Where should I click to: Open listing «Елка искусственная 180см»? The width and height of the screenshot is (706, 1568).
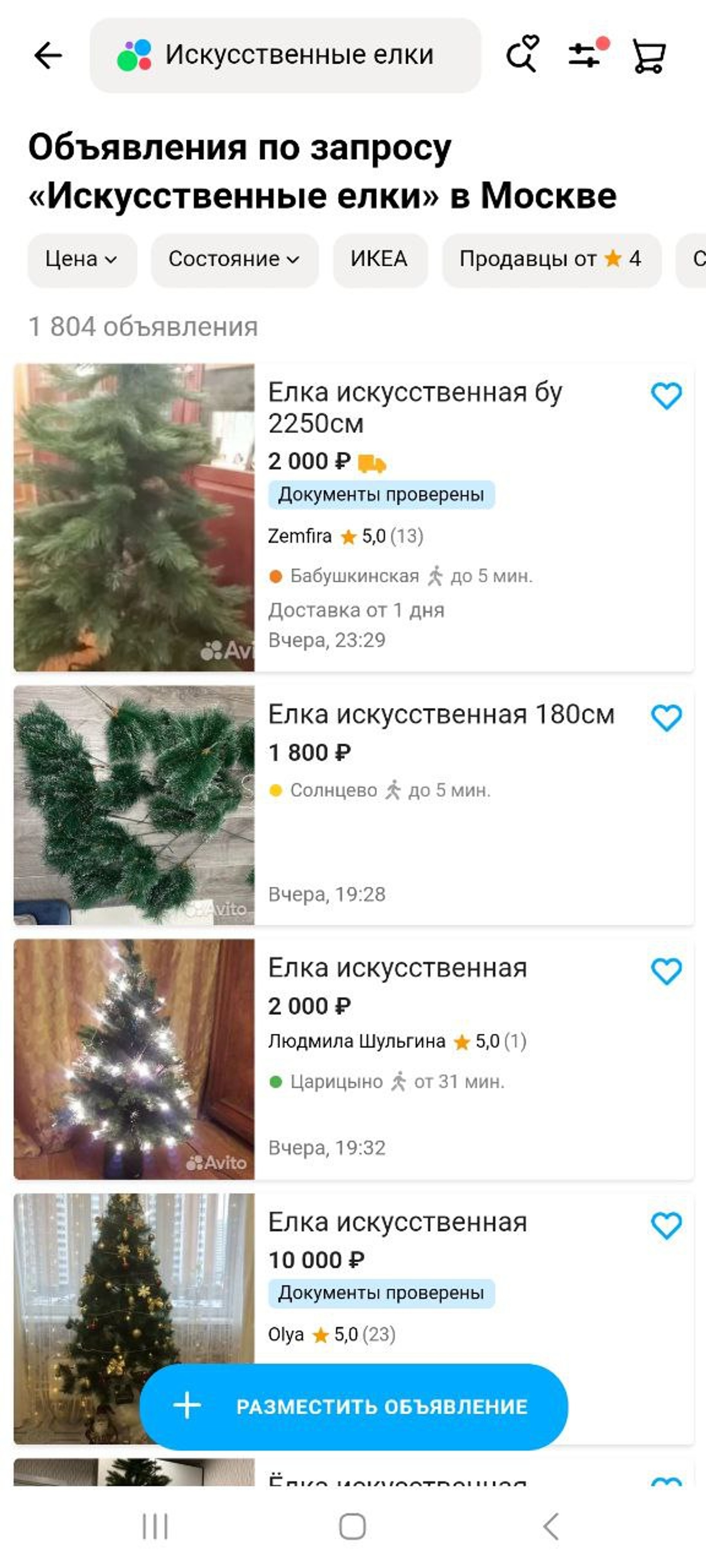pos(441,715)
